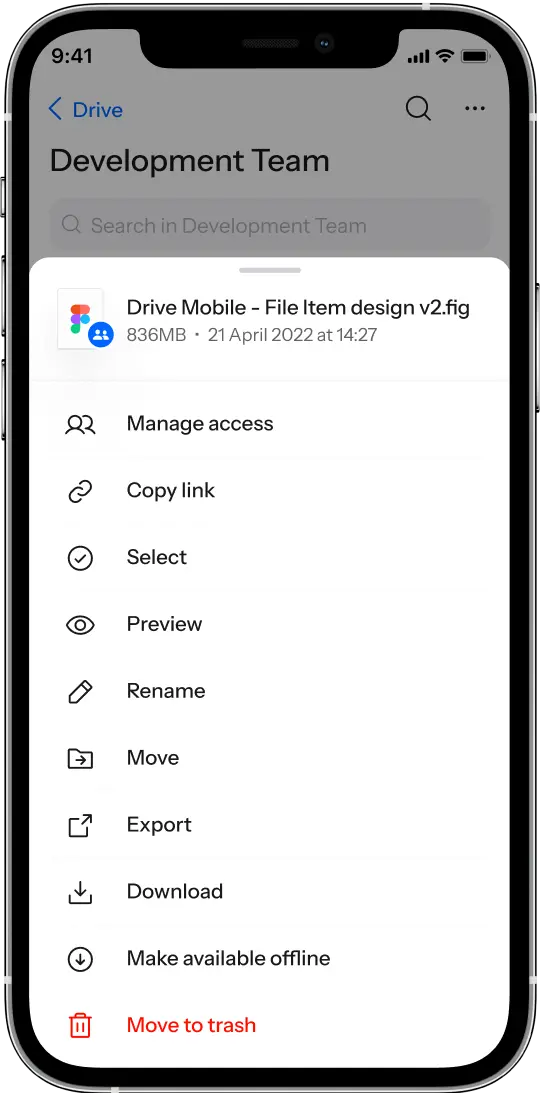Download the file

pyautogui.click(x=269, y=892)
